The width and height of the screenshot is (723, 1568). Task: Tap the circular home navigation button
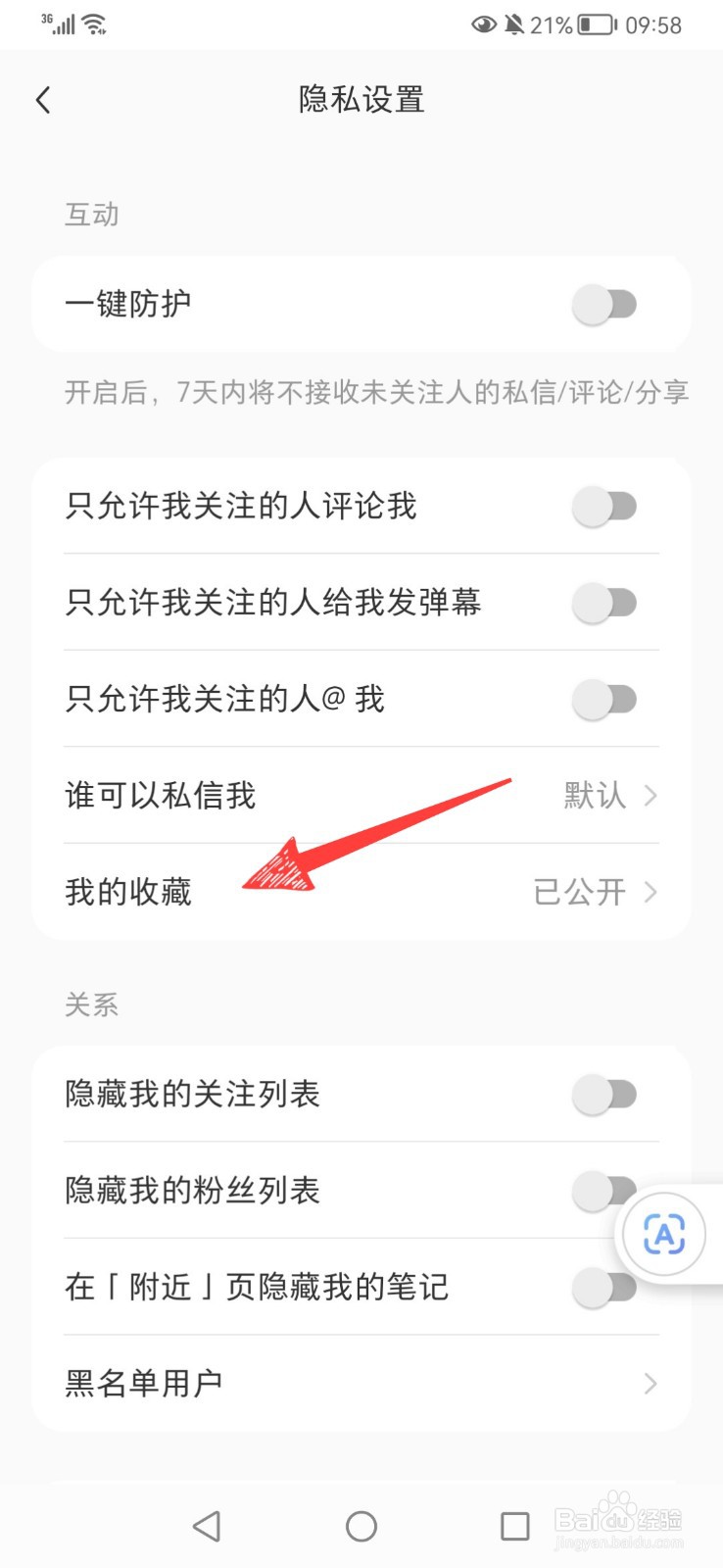click(x=361, y=1525)
